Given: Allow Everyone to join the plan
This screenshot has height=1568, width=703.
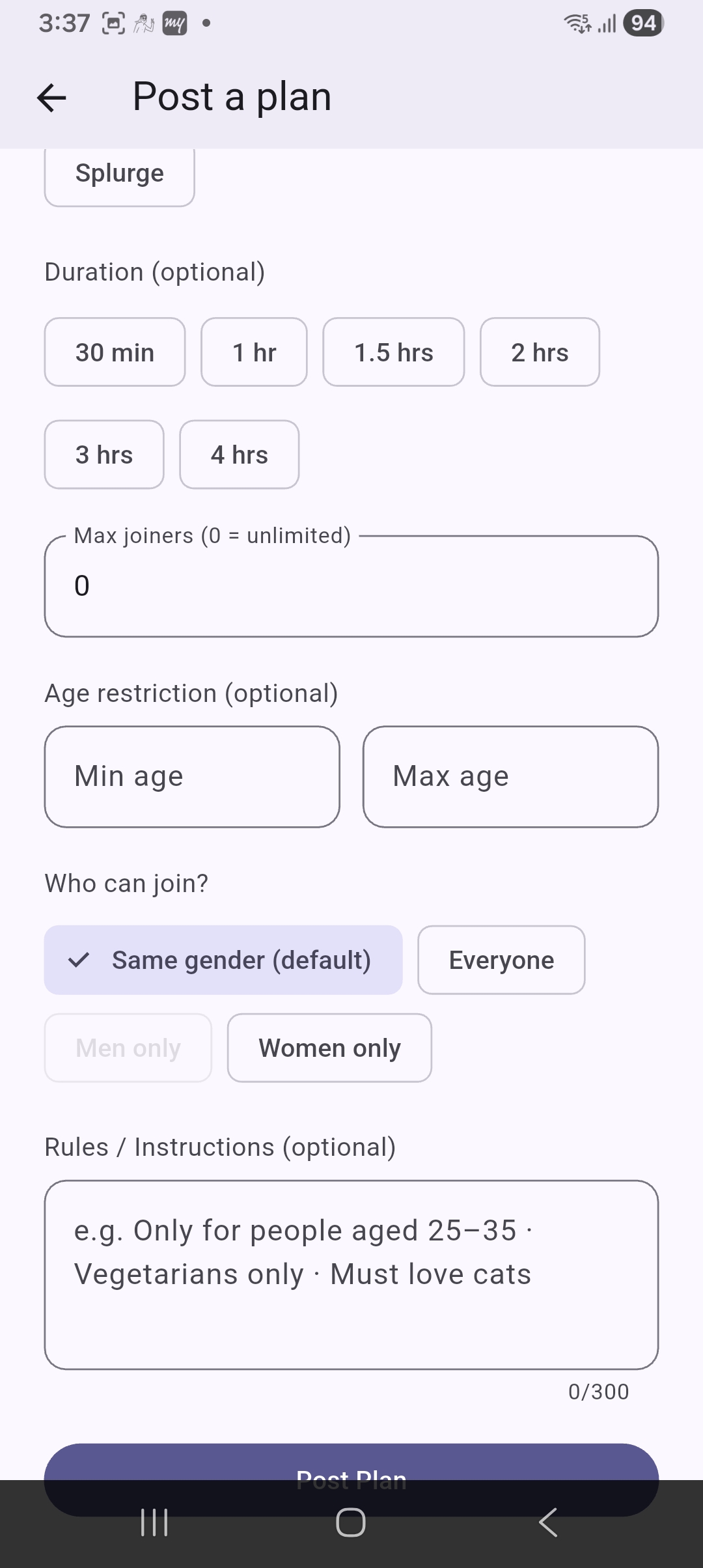Looking at the screenshot, I should pyautogui.click(x=501, y=960).
